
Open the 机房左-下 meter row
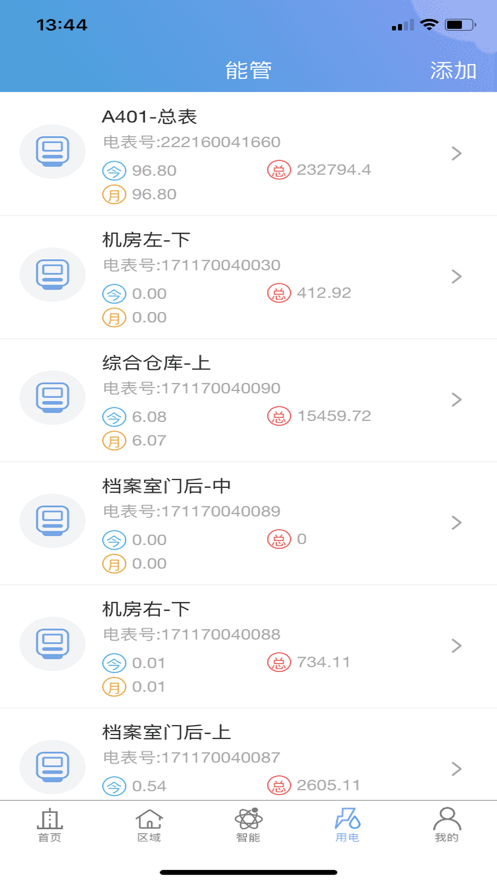click(248, 277)
